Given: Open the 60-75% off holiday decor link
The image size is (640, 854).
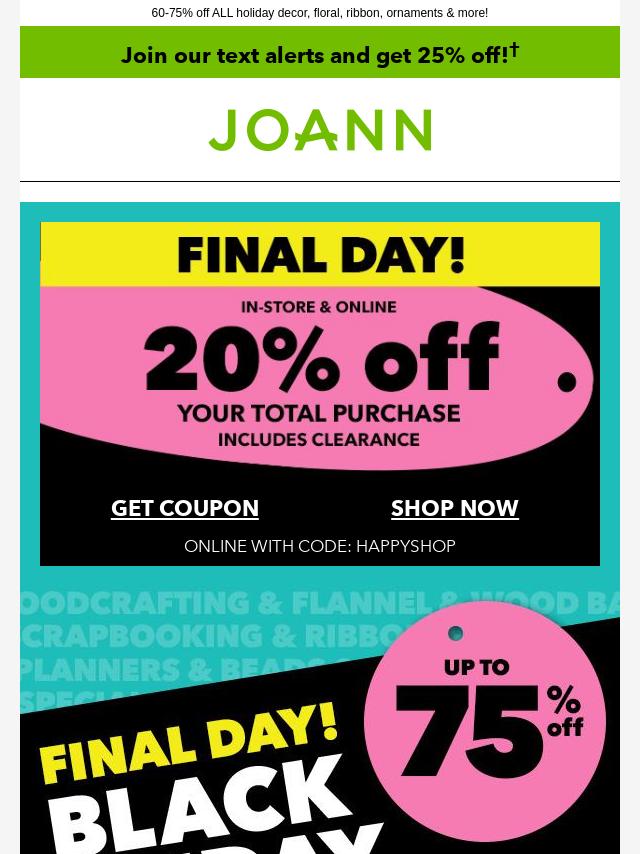Looking at the screenshot, I should [320, 13].
